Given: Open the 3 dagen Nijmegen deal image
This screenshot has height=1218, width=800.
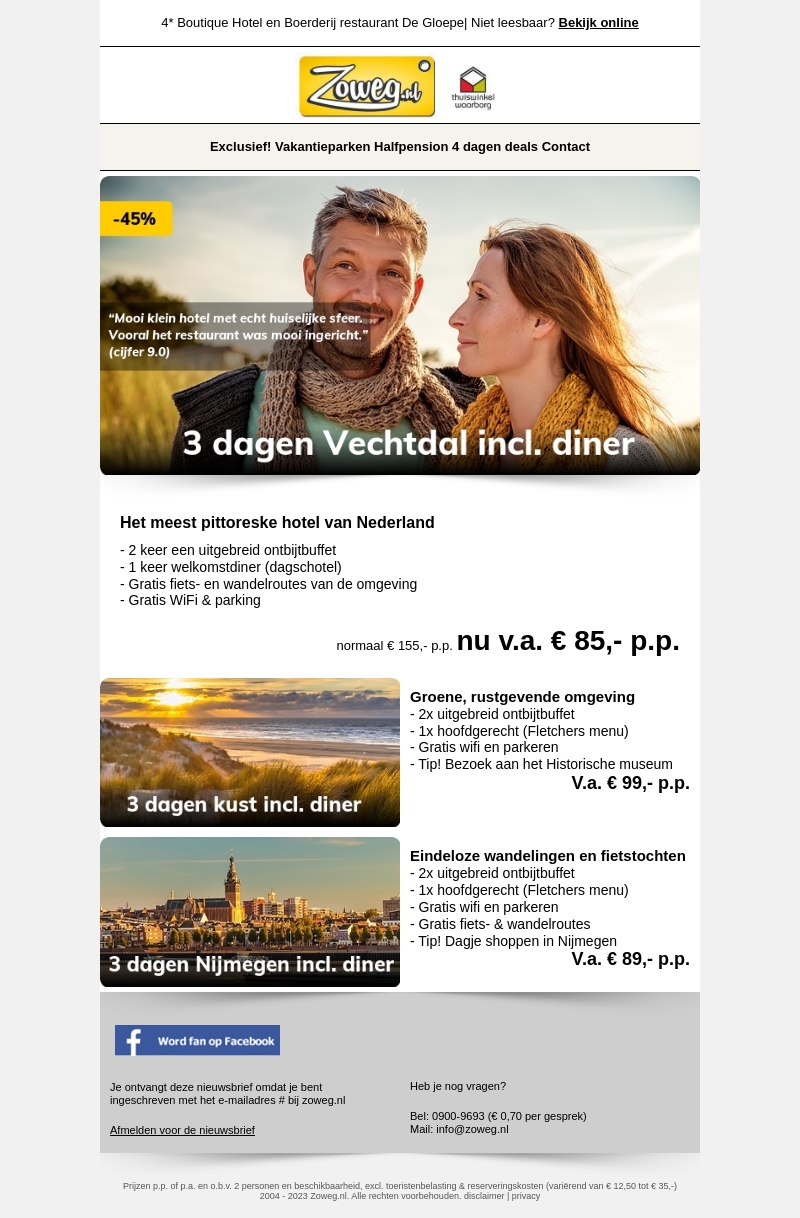Looking at the screenshot, I should (x=250, y=911).
